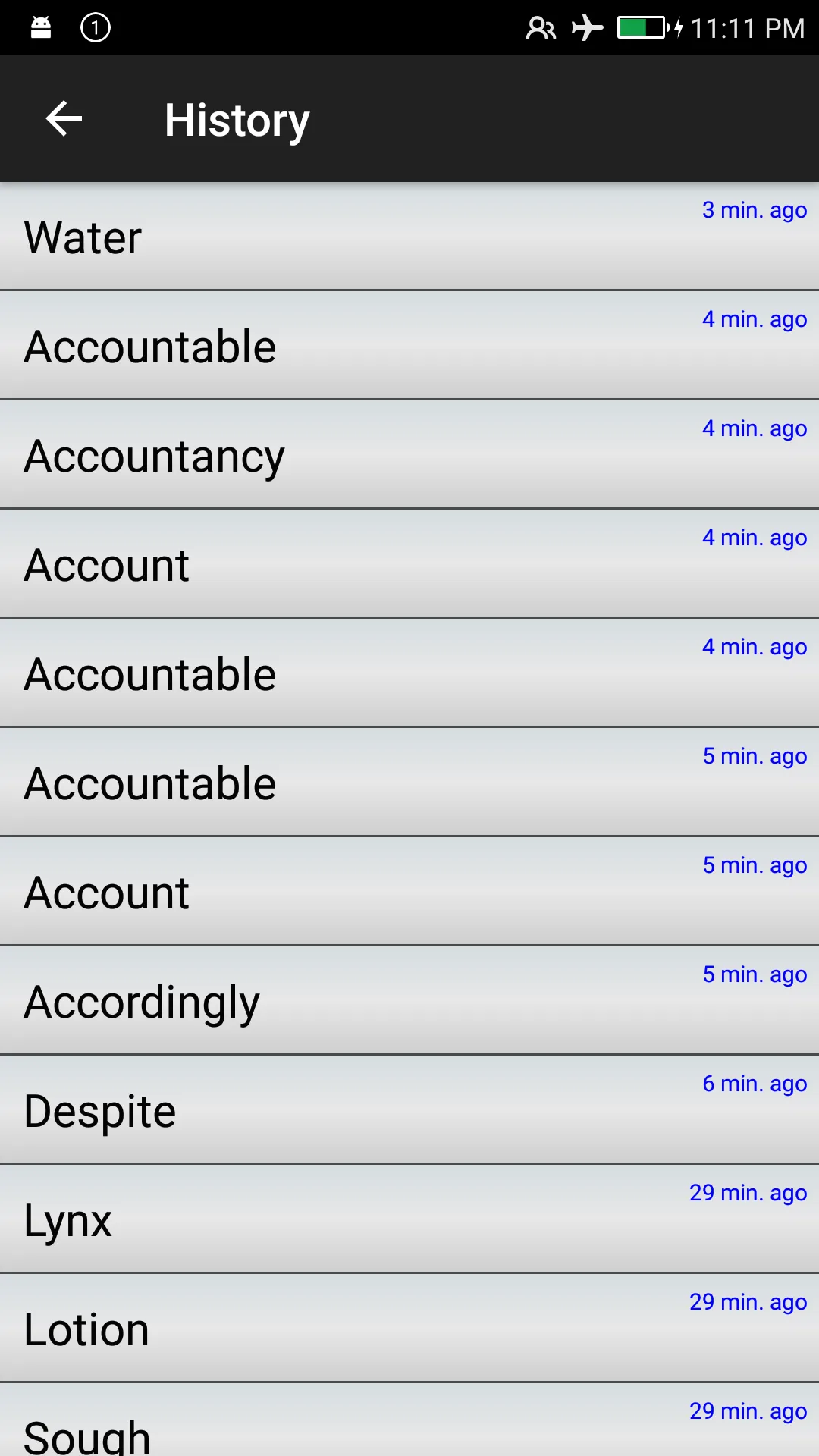Open the Lynx history entry
The height and width of the screenshot is (1456, 819).
(x=409, y=1219)
